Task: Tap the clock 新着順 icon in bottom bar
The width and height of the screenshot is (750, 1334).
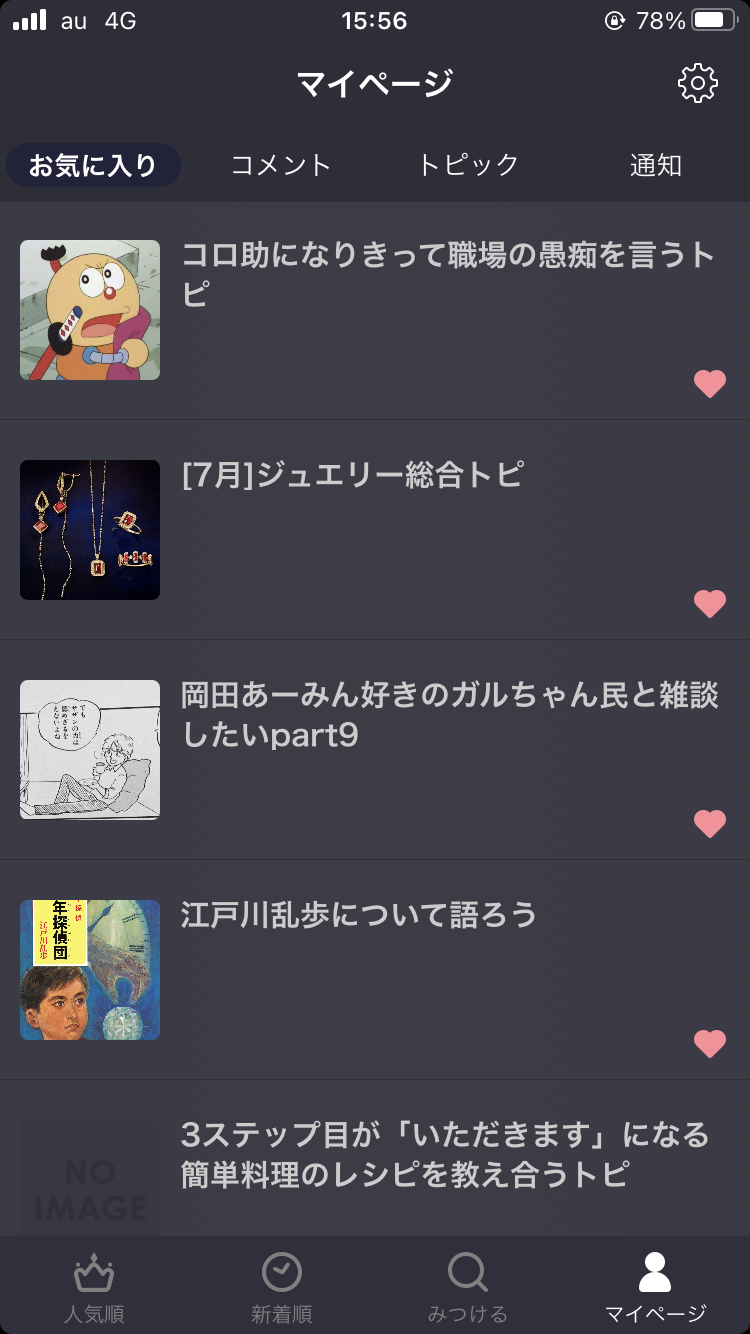Action: point(281,1285)
